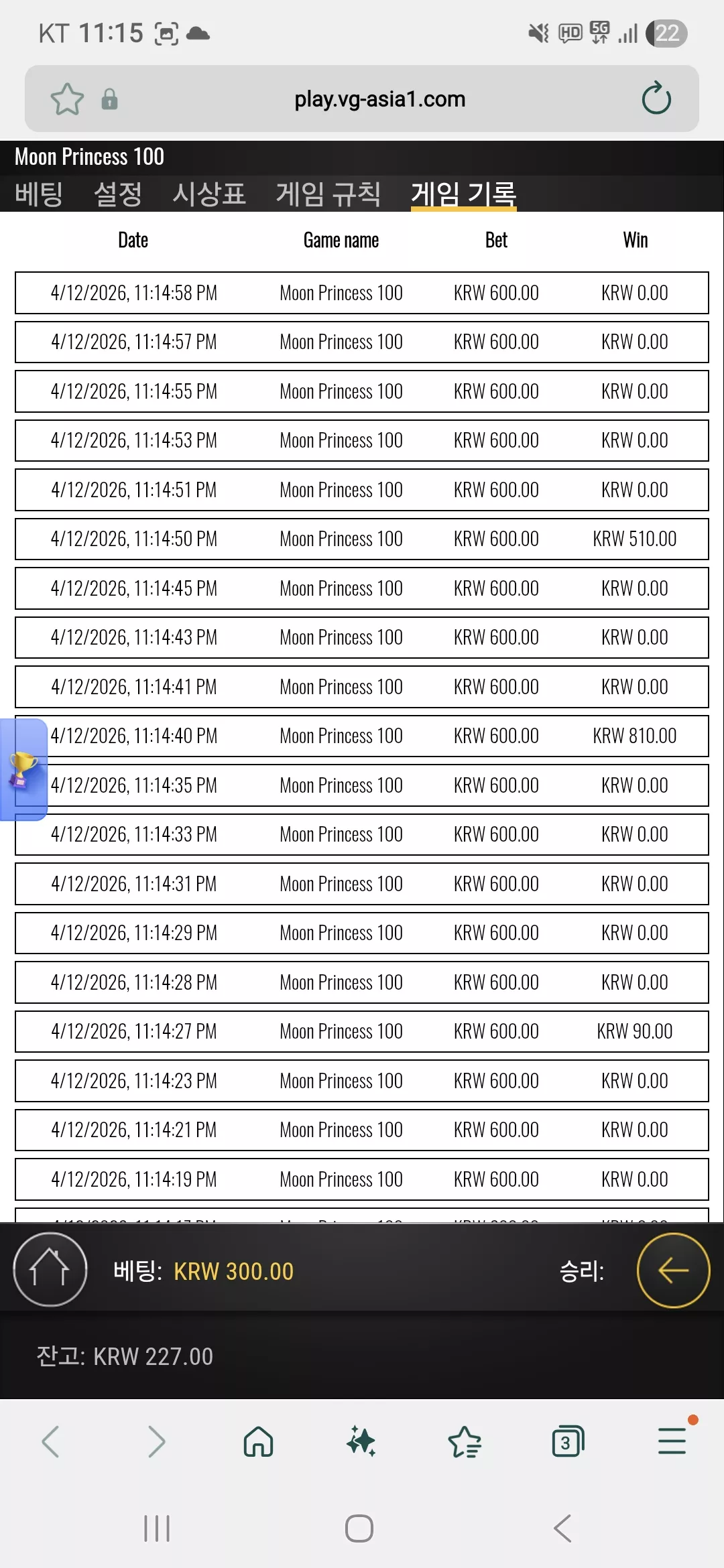Bookmark this page with the star icon
This screenshot has width=724, height=1568.
pos(67,99)
